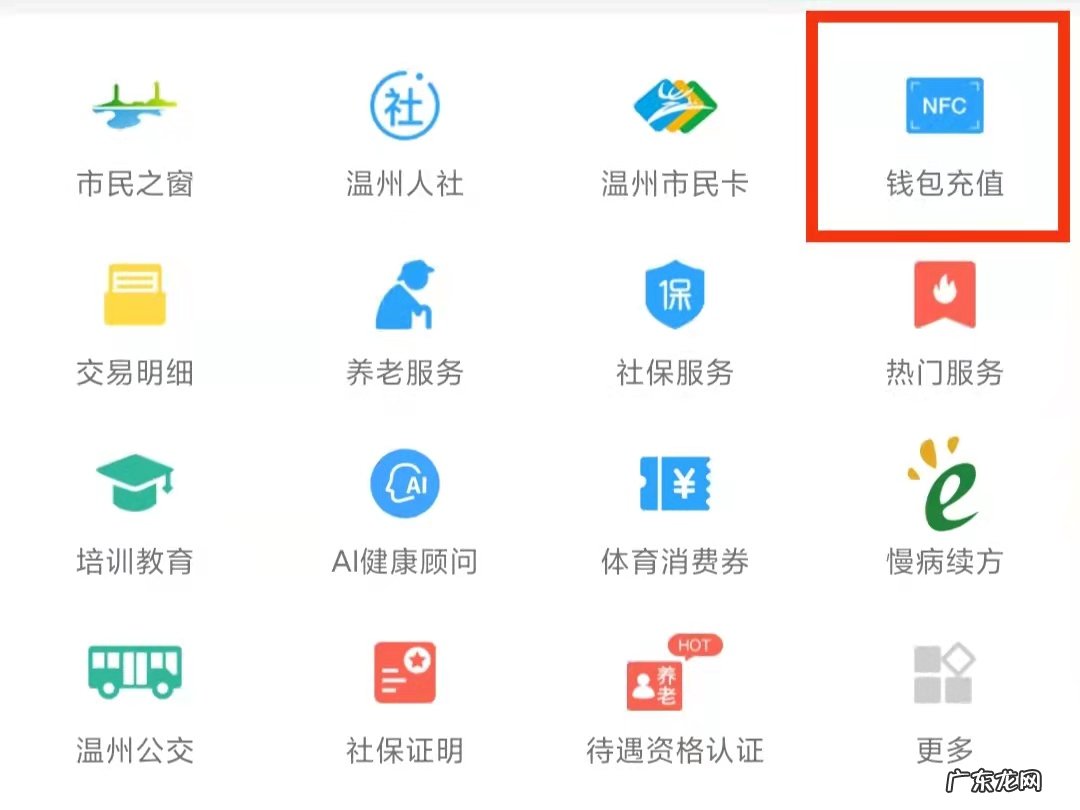The image size is (1080, 810).
Task: Launch AI健康顾问
Action: click(404, 485)
